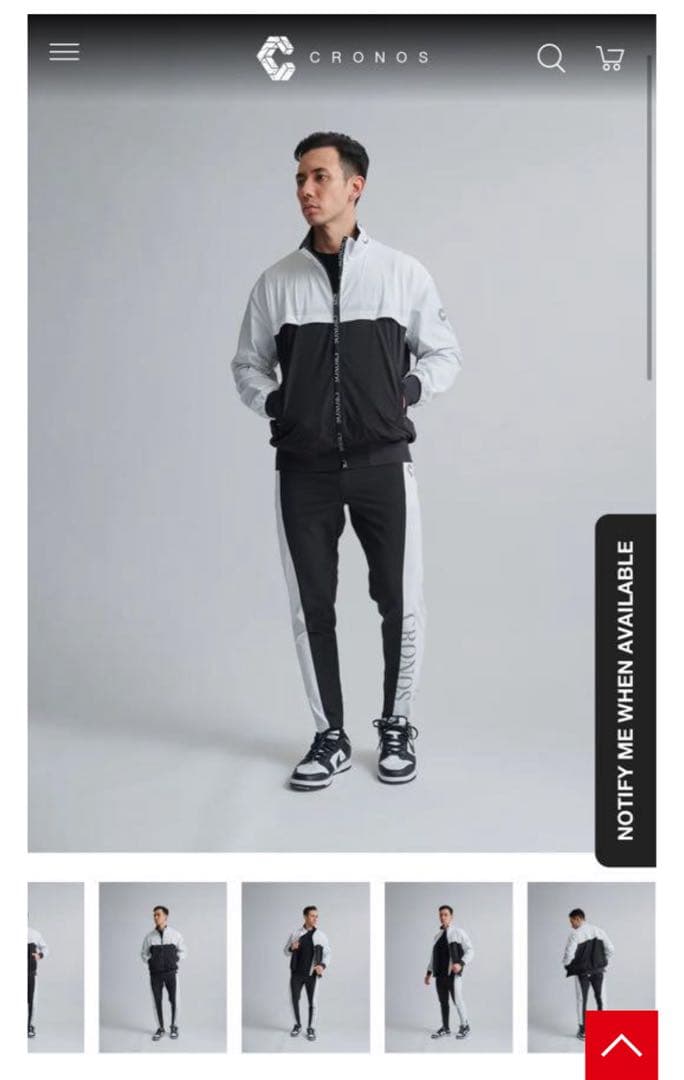View the shopping cart
Screen dimensions: 684x1080
pyautogui.click(x=610, y=58)
